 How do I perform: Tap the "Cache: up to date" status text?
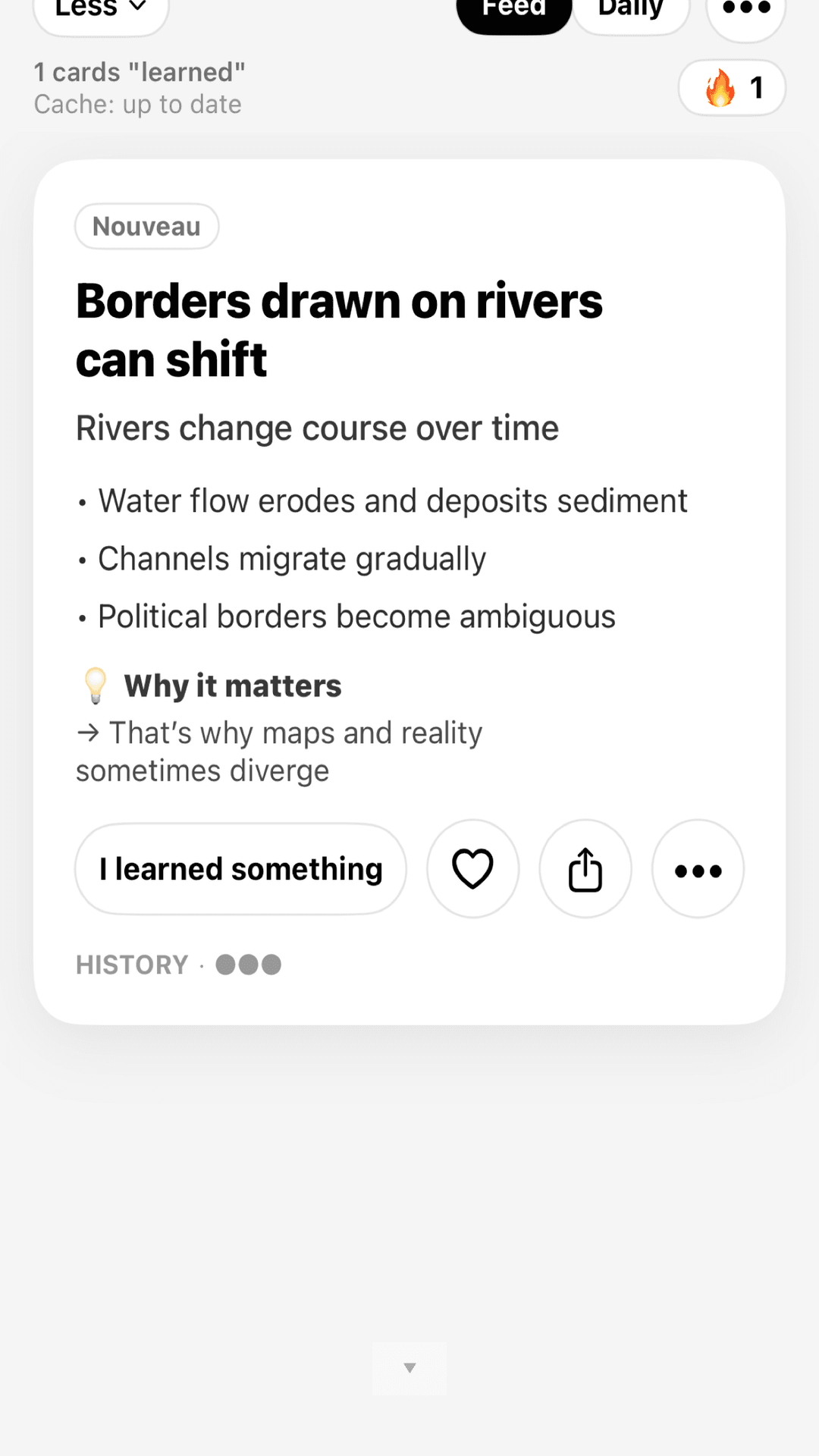[x=137, y=104]
